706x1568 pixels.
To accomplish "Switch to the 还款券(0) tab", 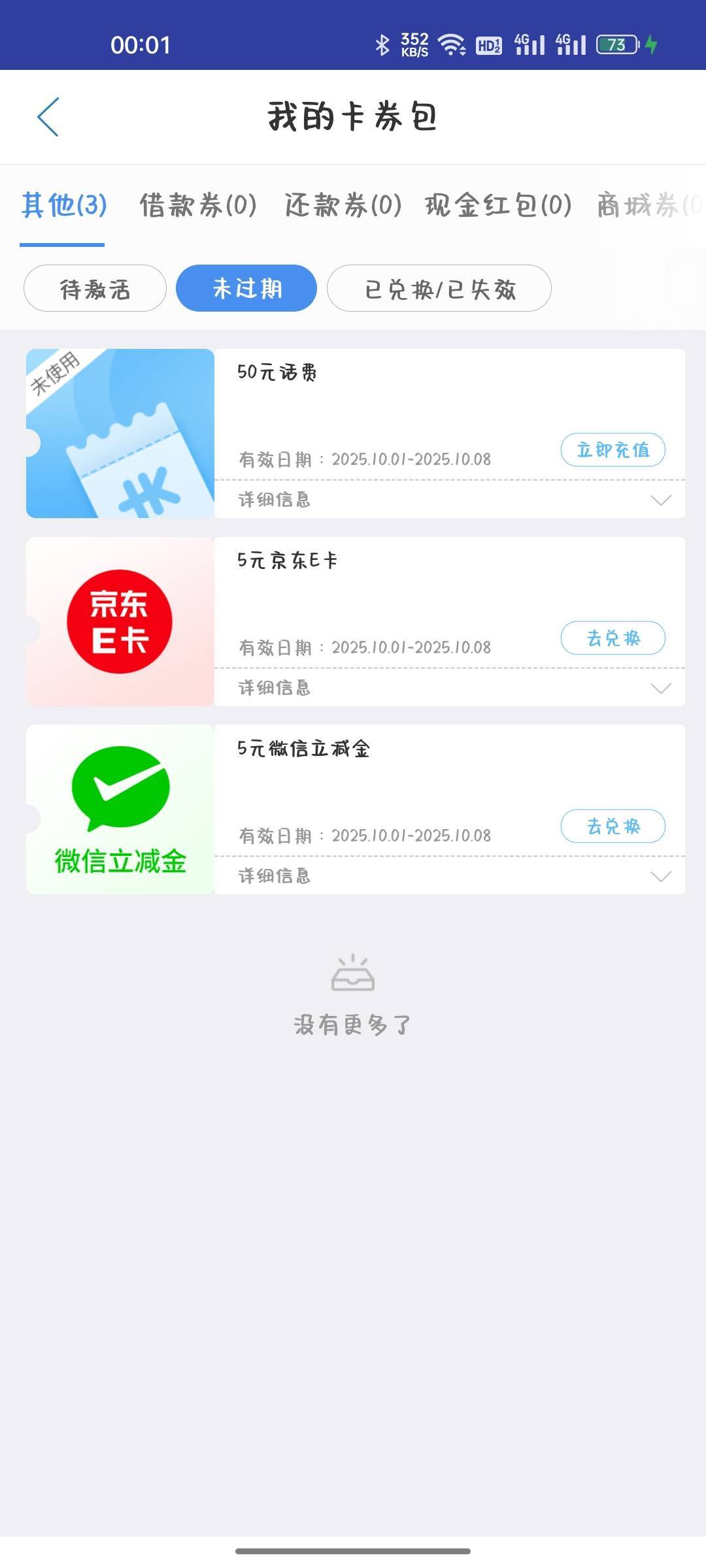I will (343, 205).
